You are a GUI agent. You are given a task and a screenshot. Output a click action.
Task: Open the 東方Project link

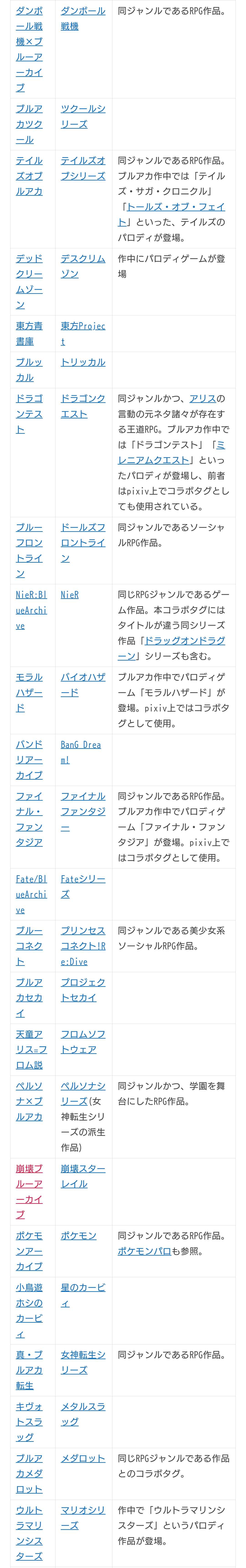pyautogui.click(x=83, y=334)
